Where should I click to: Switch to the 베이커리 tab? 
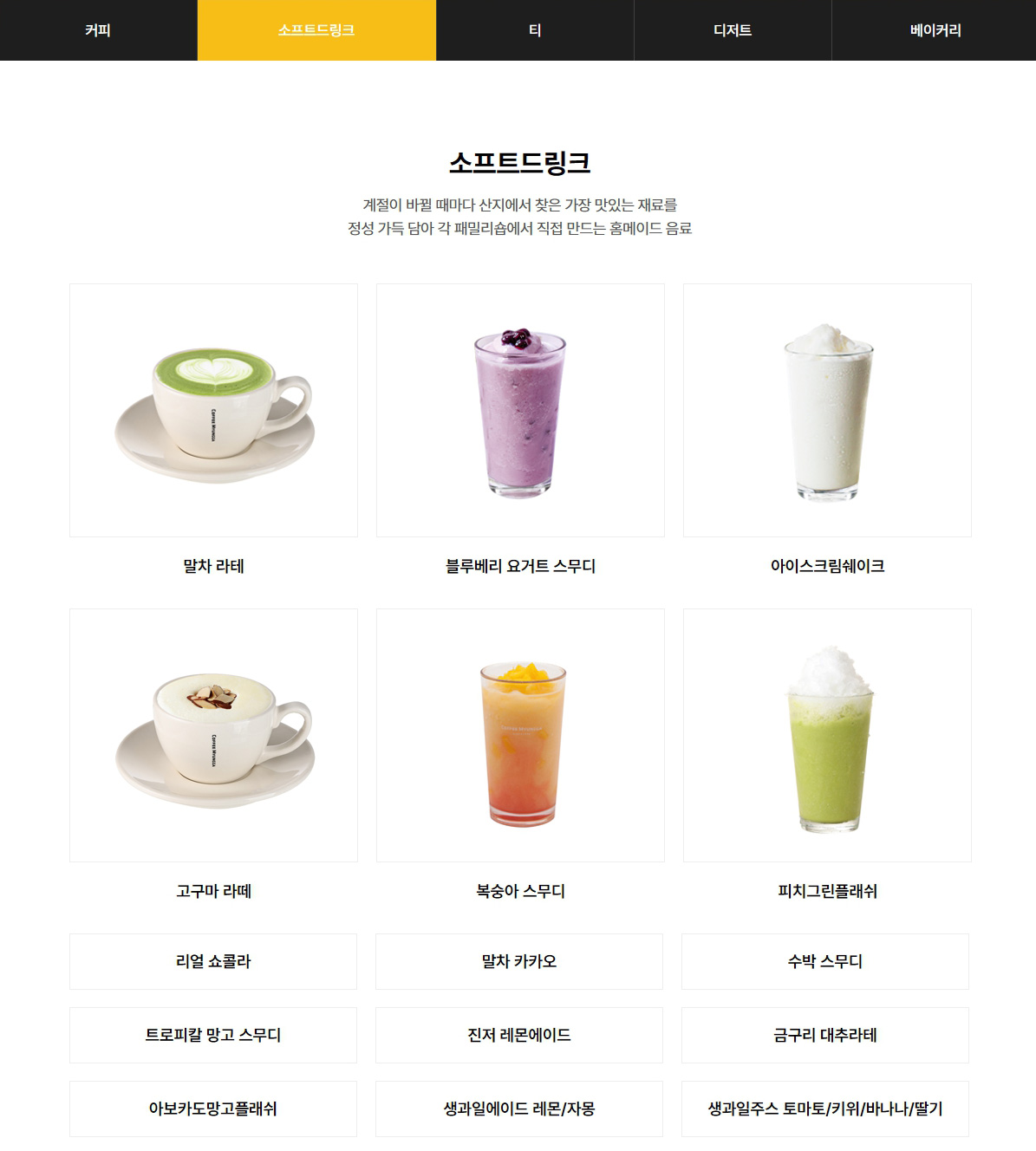coord(935,30)
